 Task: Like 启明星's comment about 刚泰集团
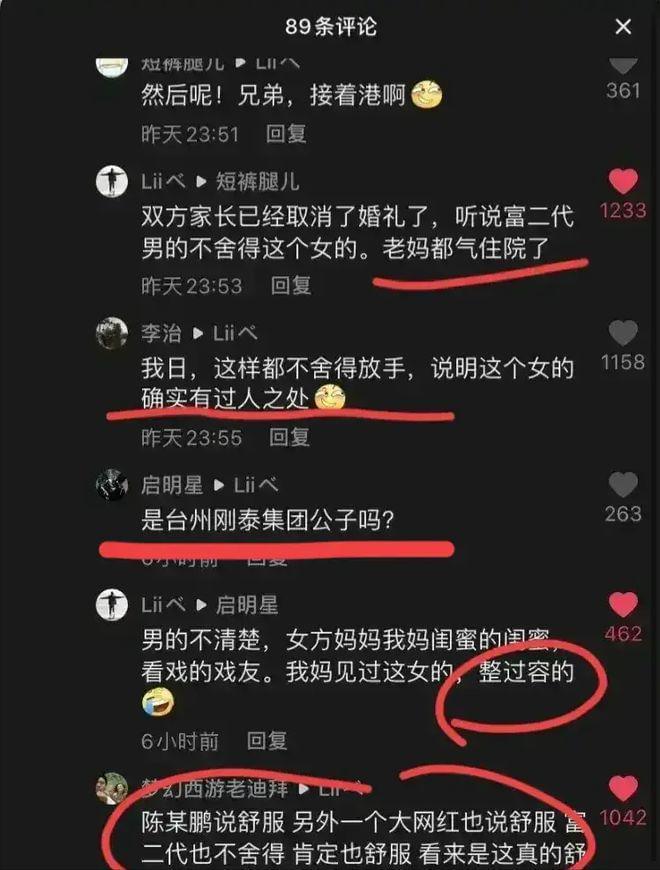(x=623, y=485)
